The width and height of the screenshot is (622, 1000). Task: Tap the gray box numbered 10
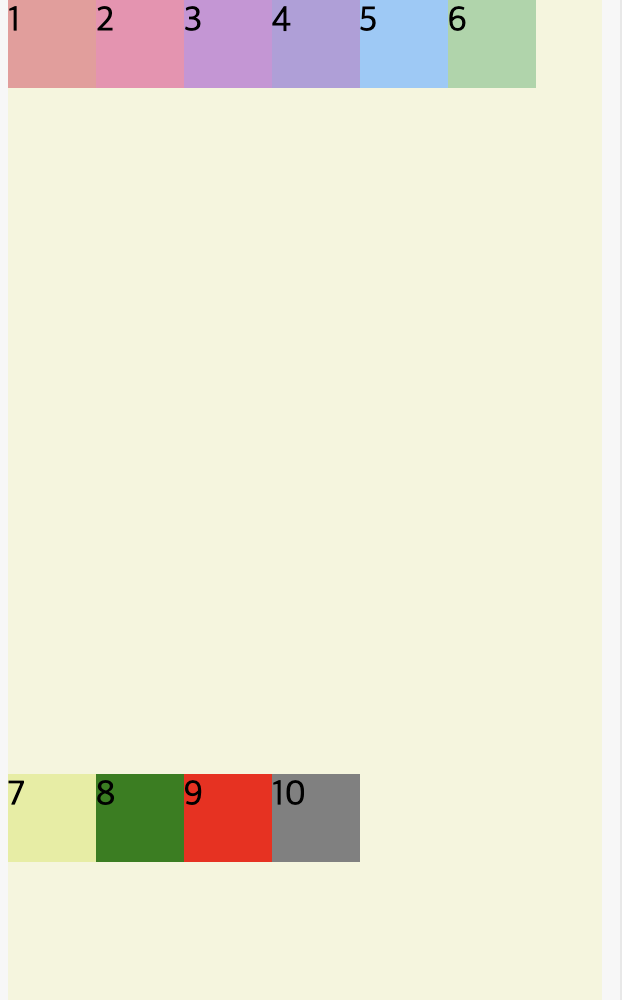(x=316, y=818)
